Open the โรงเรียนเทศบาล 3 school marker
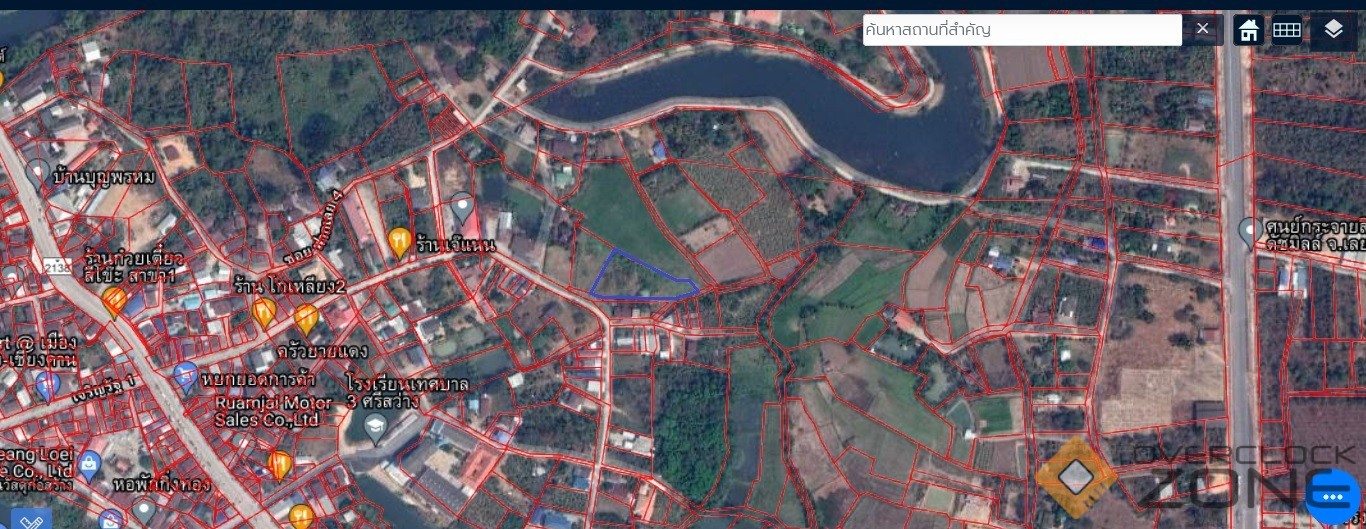1366x529 pixels. (375, 429)
